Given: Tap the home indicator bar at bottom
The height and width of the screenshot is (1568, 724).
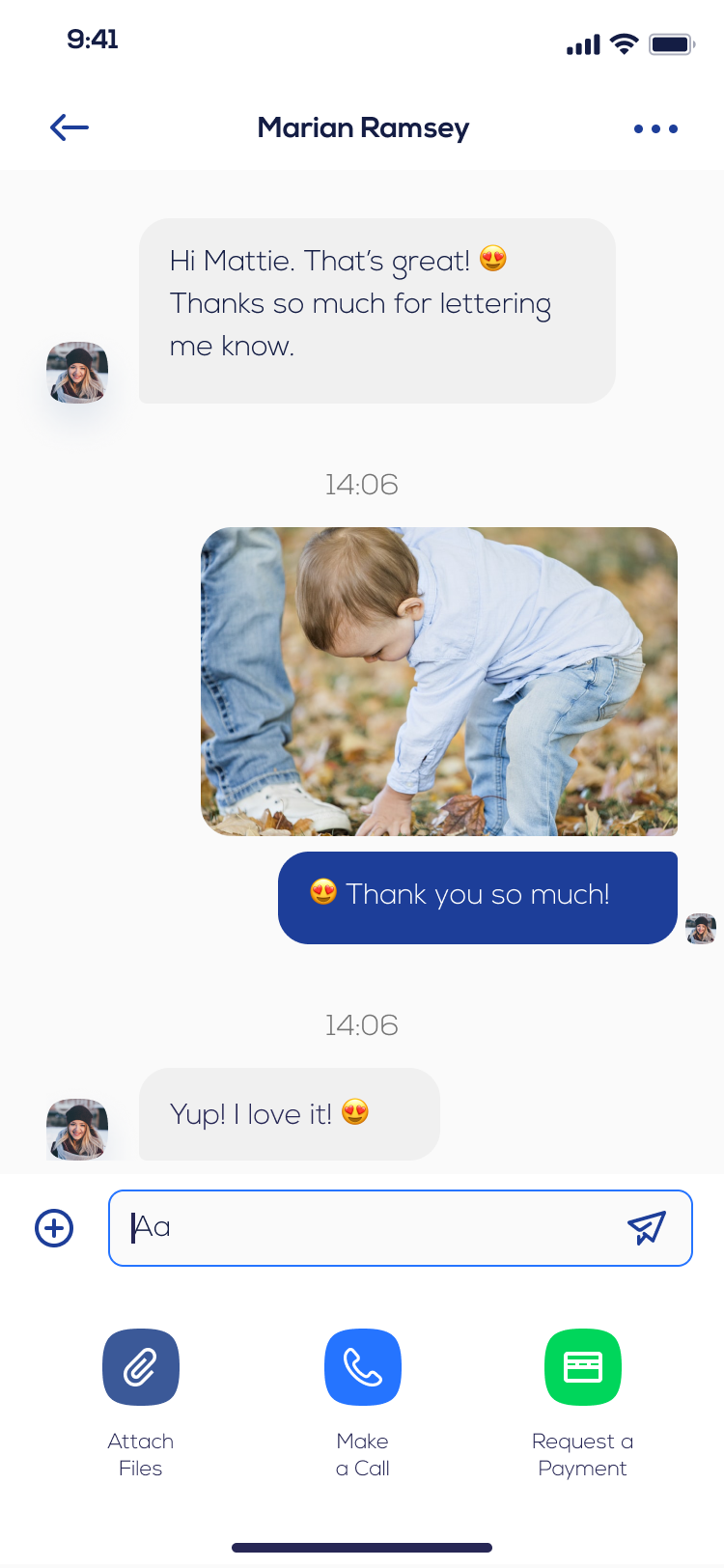Looking at the screenshot, I should click(x=362, y=1547).
